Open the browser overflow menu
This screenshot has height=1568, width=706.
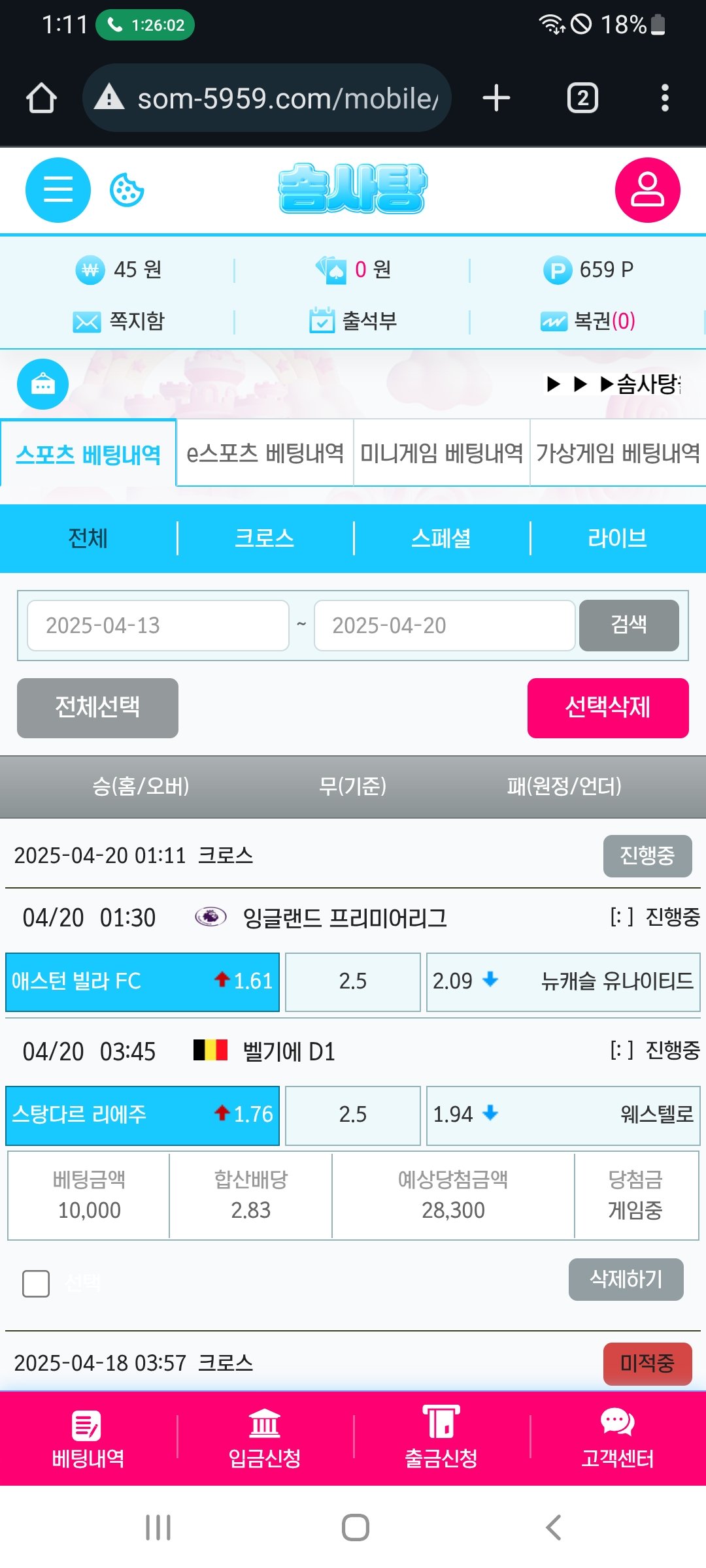pyautogui.click(x=665, y=99)
